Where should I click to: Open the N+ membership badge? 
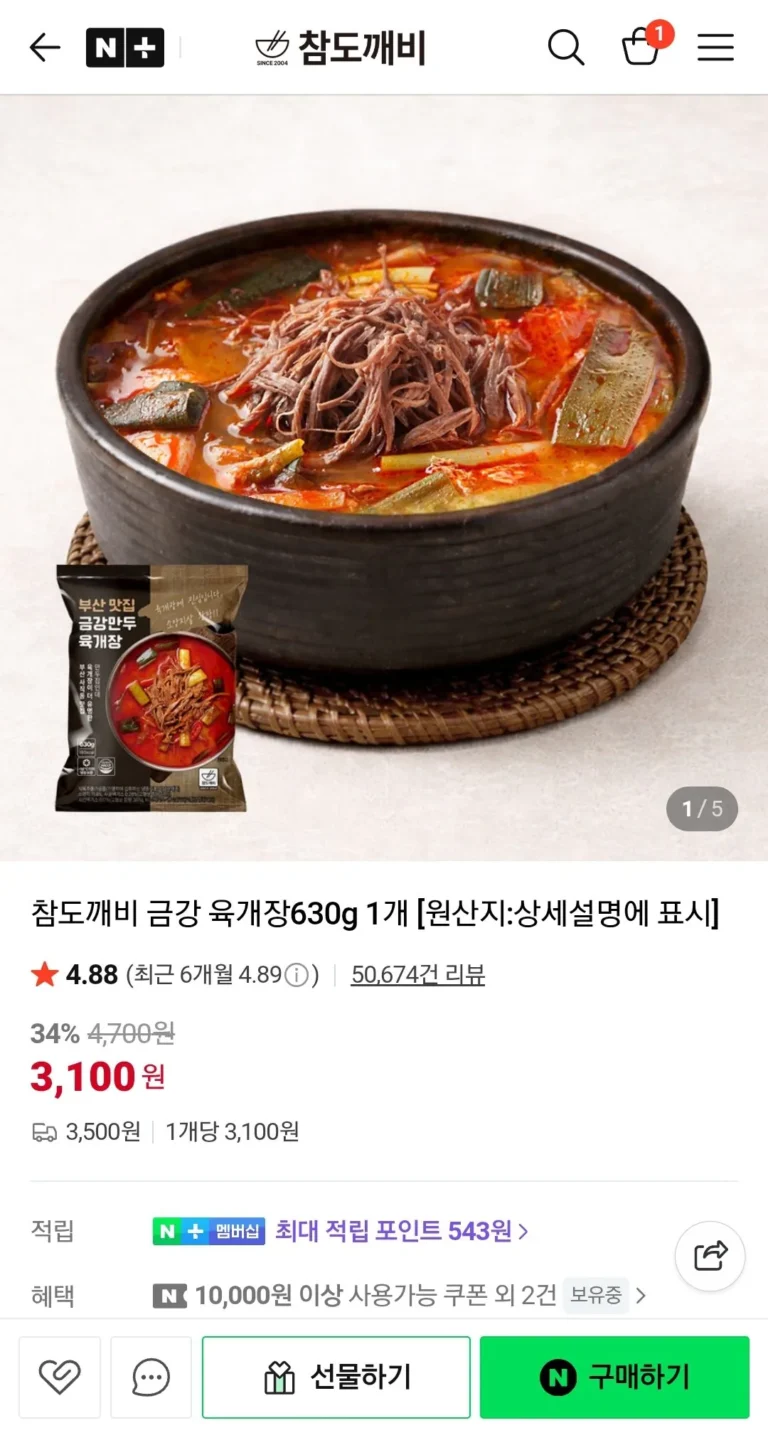pos(124,47)
